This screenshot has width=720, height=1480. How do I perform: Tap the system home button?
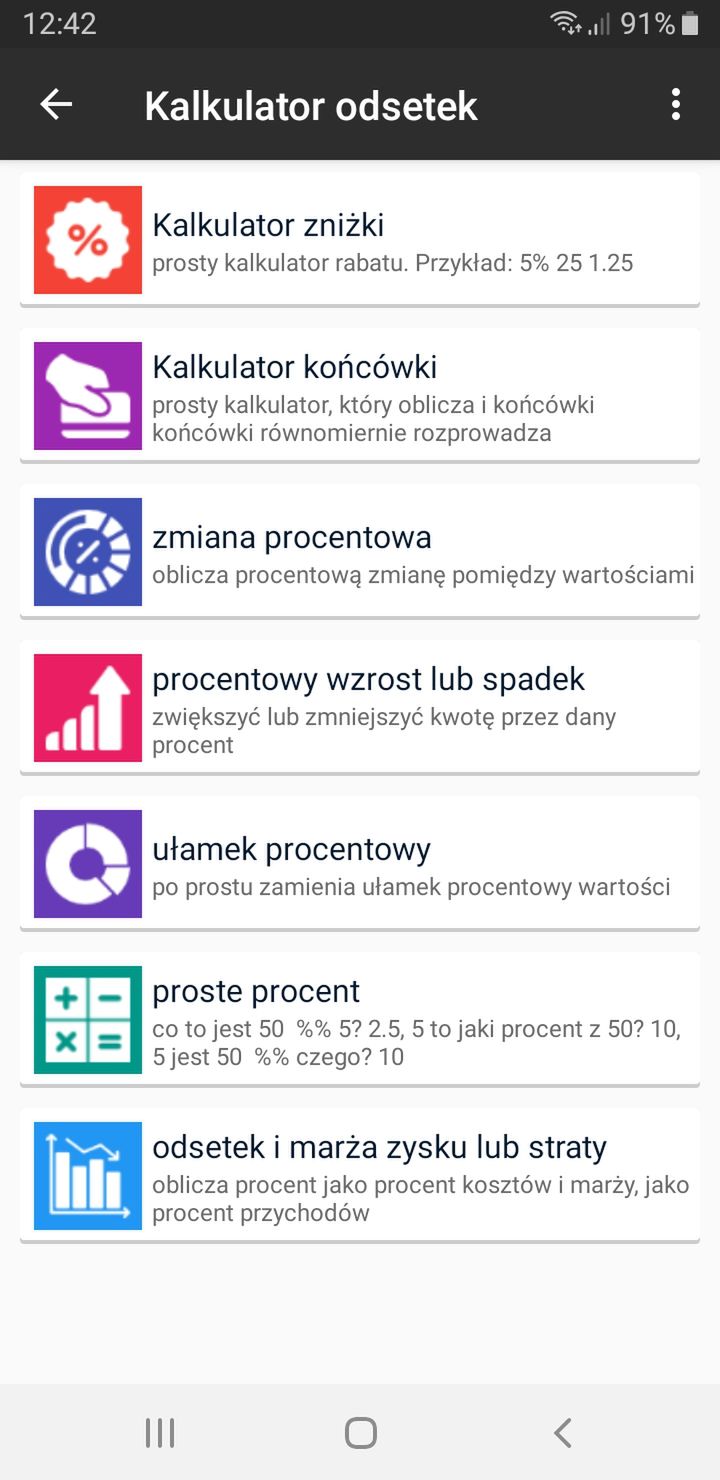tap(360, 1433)
